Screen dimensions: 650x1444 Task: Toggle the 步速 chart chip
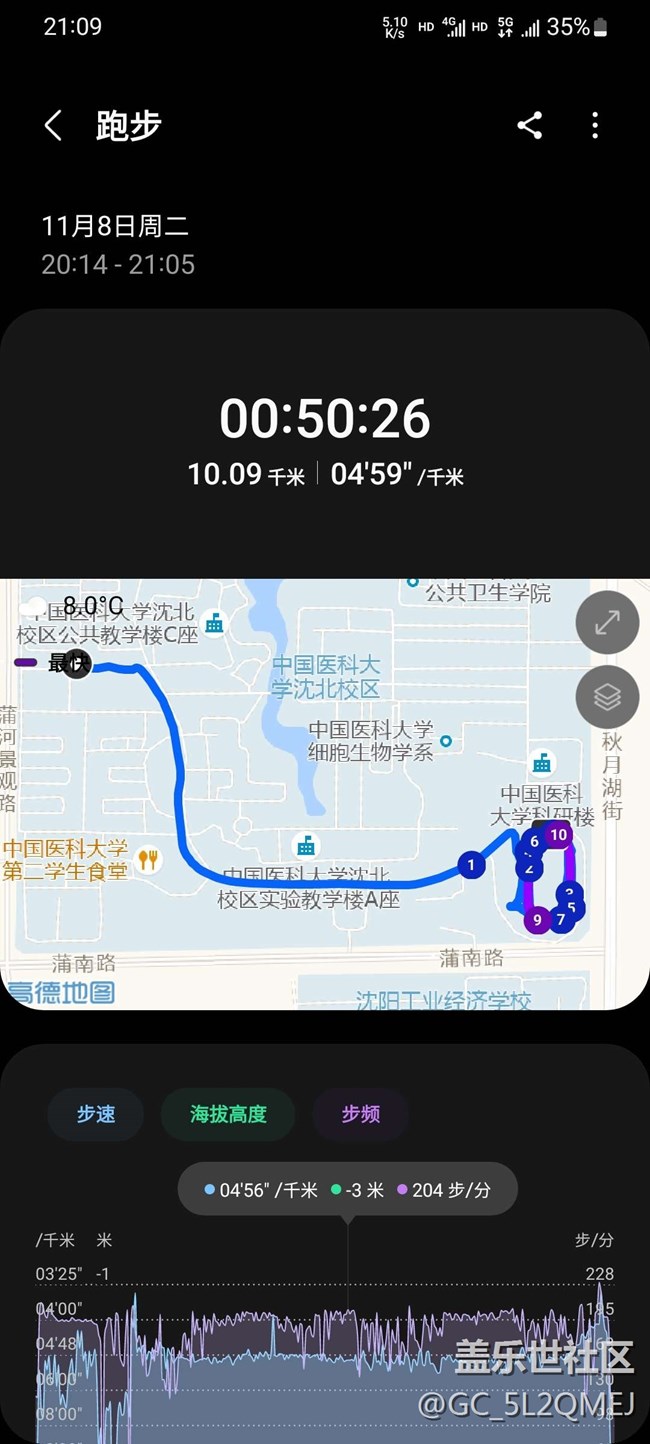point(96,1114)
